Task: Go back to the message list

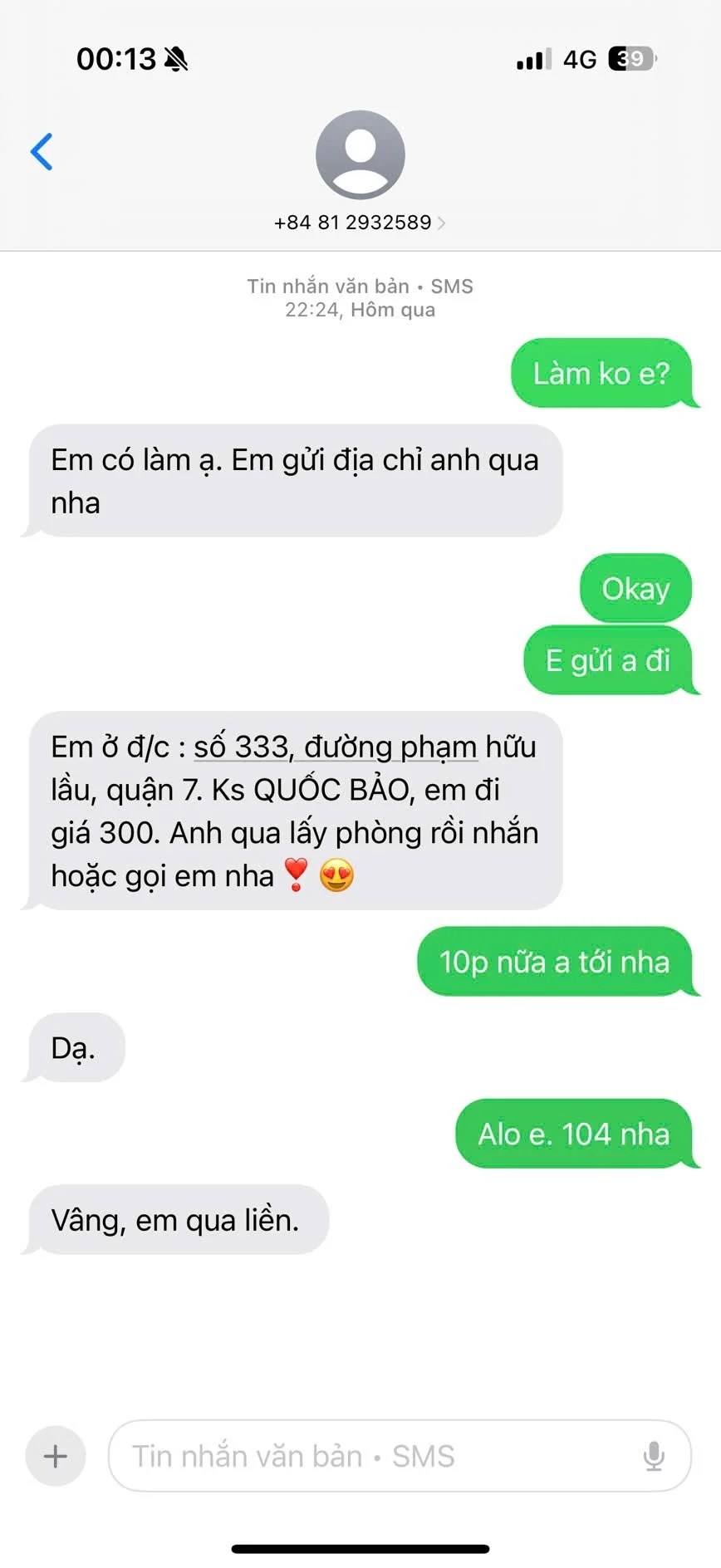Action: pos(42,152)
